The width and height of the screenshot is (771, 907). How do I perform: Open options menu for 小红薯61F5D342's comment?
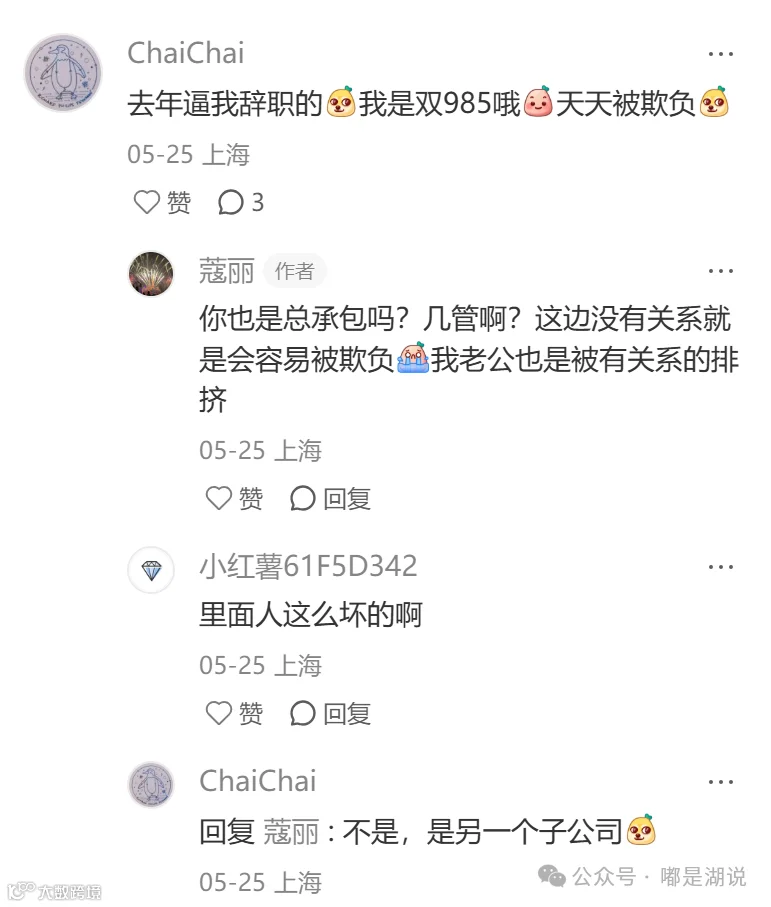[721, 566]
